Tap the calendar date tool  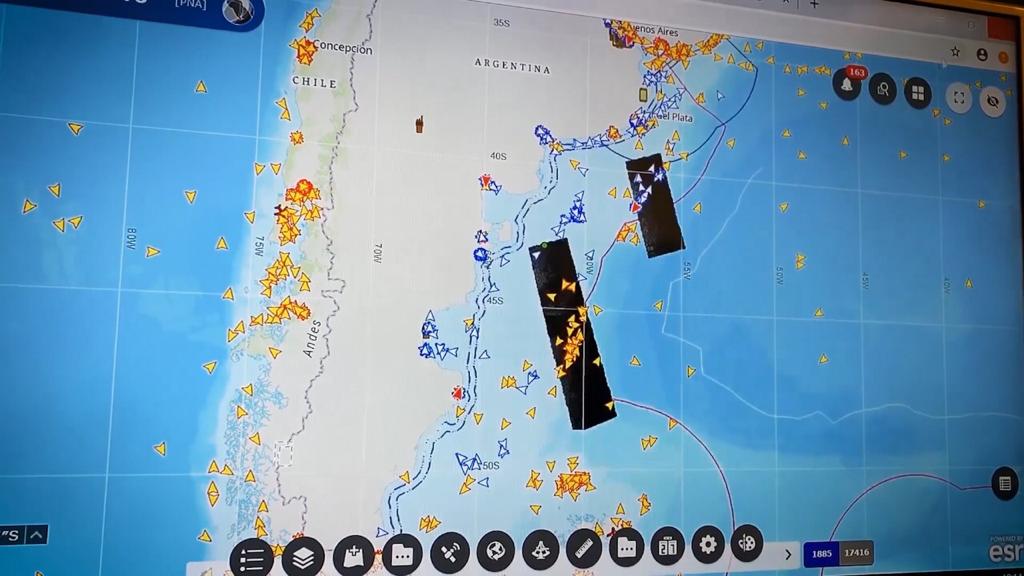click(667, 546)
